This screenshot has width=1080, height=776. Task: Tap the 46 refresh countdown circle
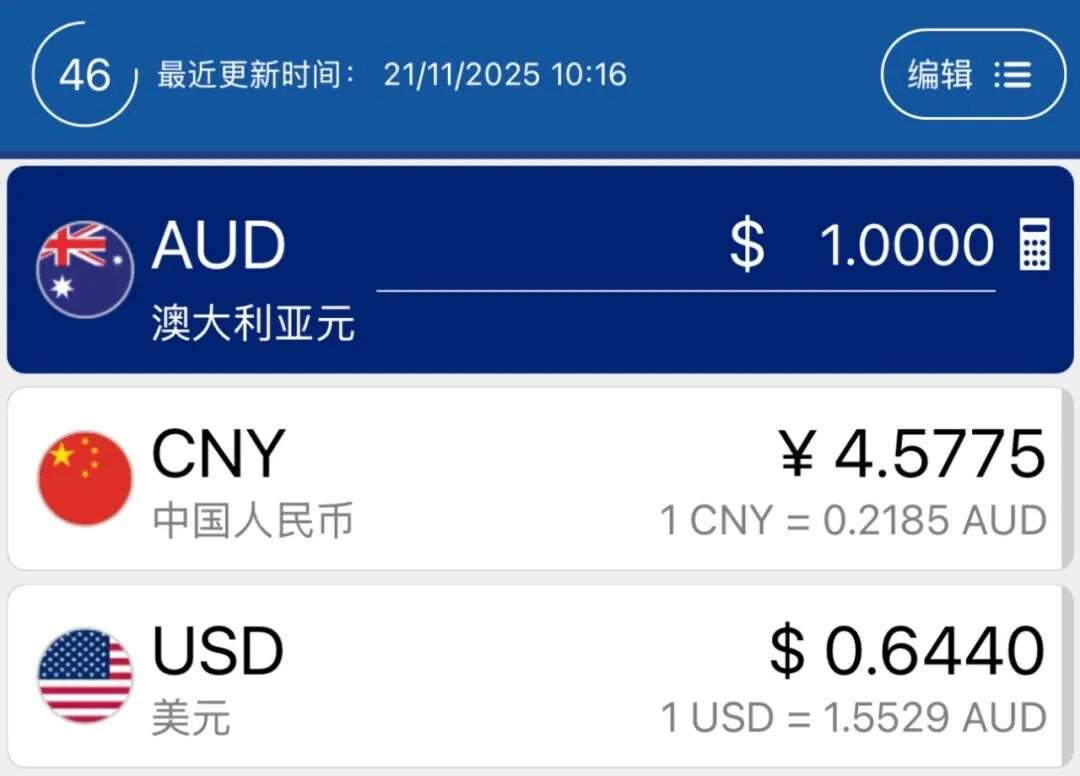click(x=84, y=76)
